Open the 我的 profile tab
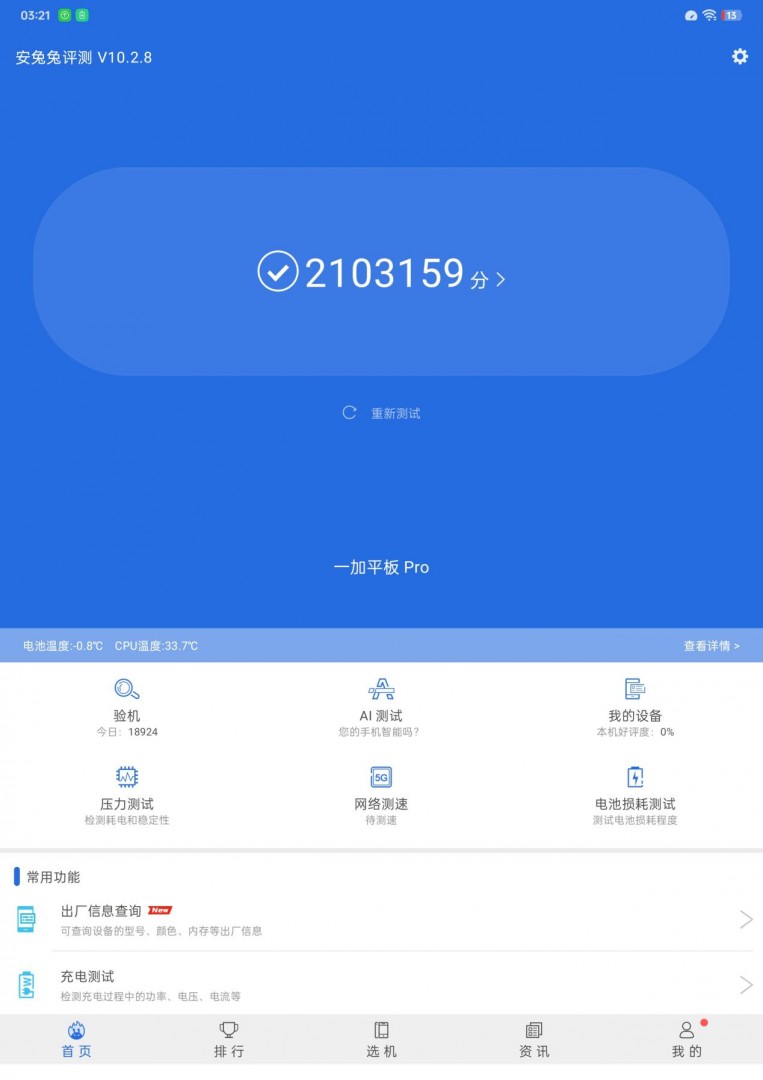This screenshot has height=1080, width=763. point(686,1040)
